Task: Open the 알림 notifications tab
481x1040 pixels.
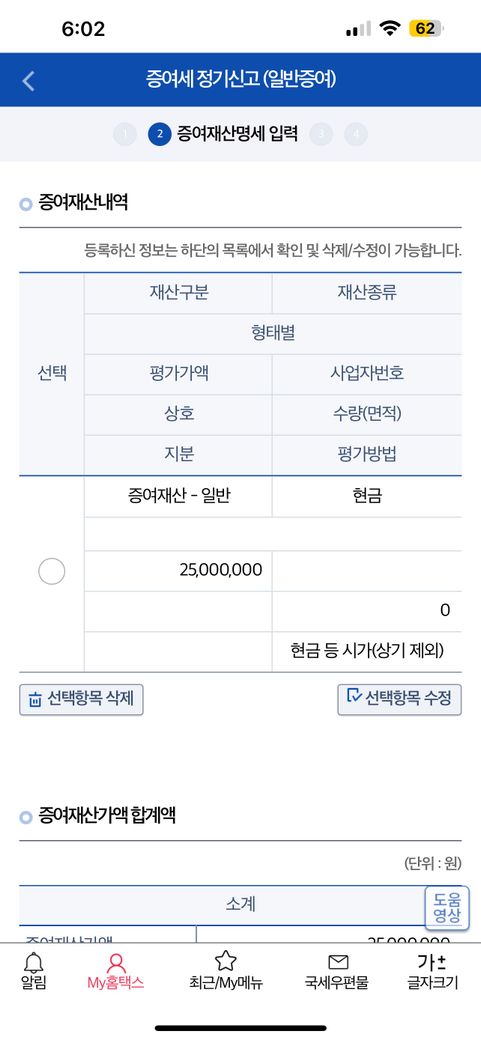Action: (x=33, y=972)
